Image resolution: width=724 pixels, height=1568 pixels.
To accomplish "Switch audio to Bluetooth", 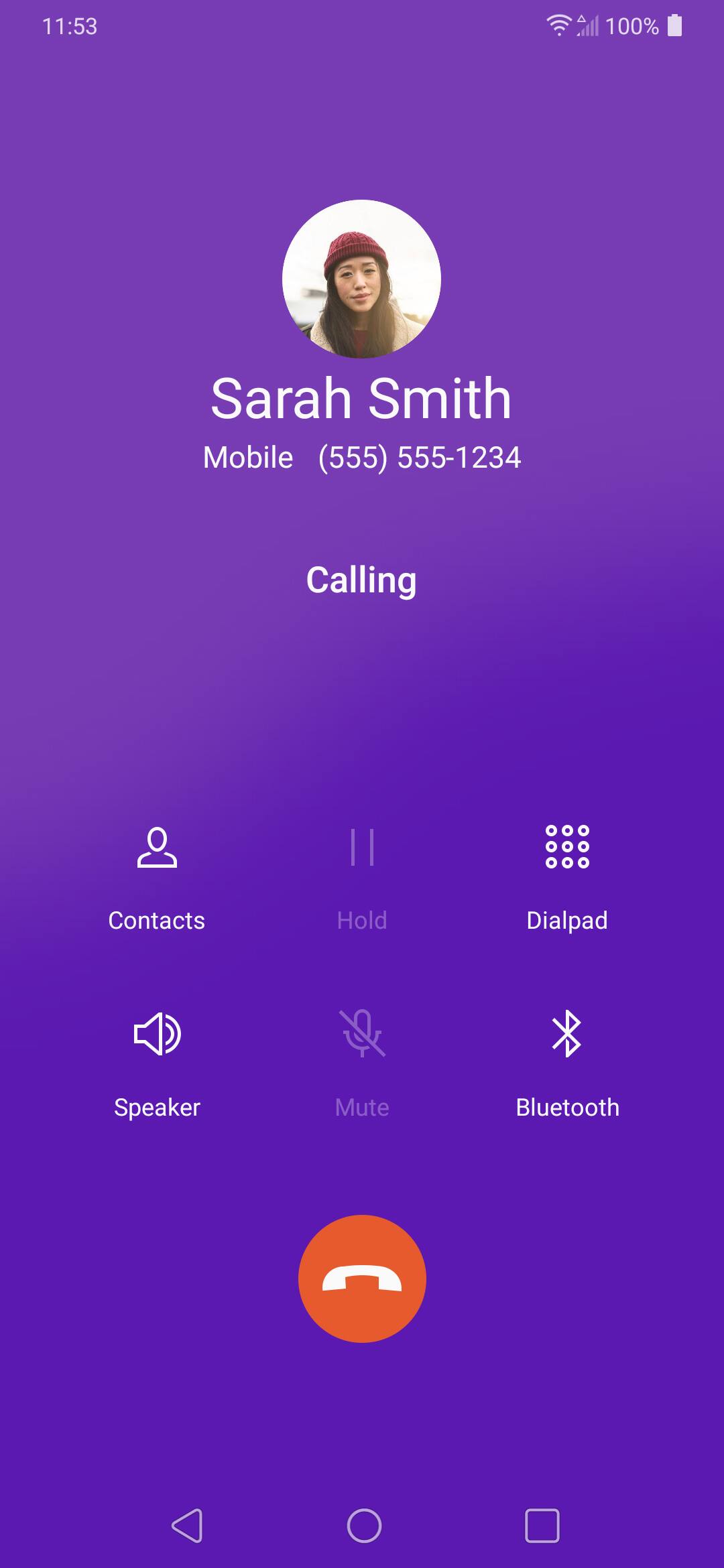I will [x=567, y=1065].
